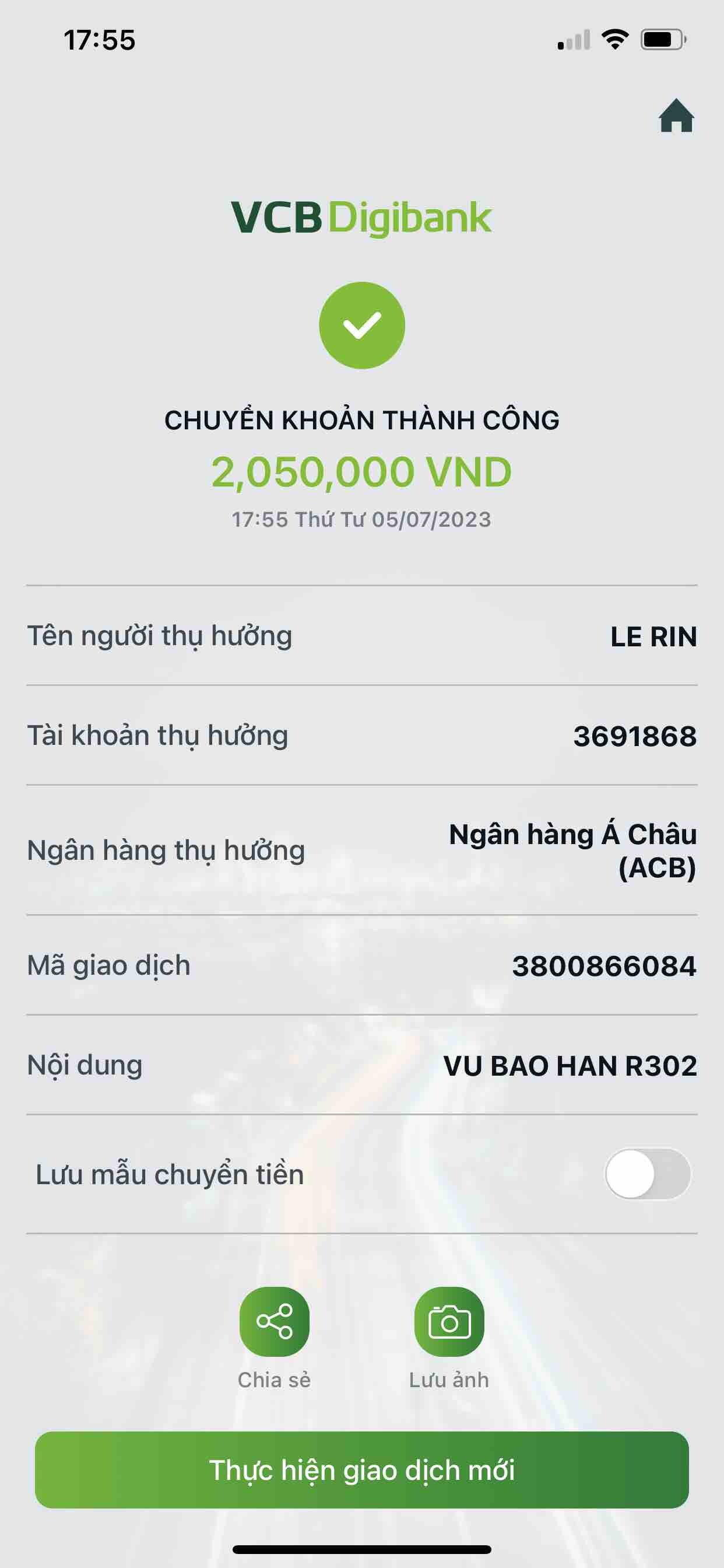Tap Thực hiện giao dịch mới button

(362, 1469)
